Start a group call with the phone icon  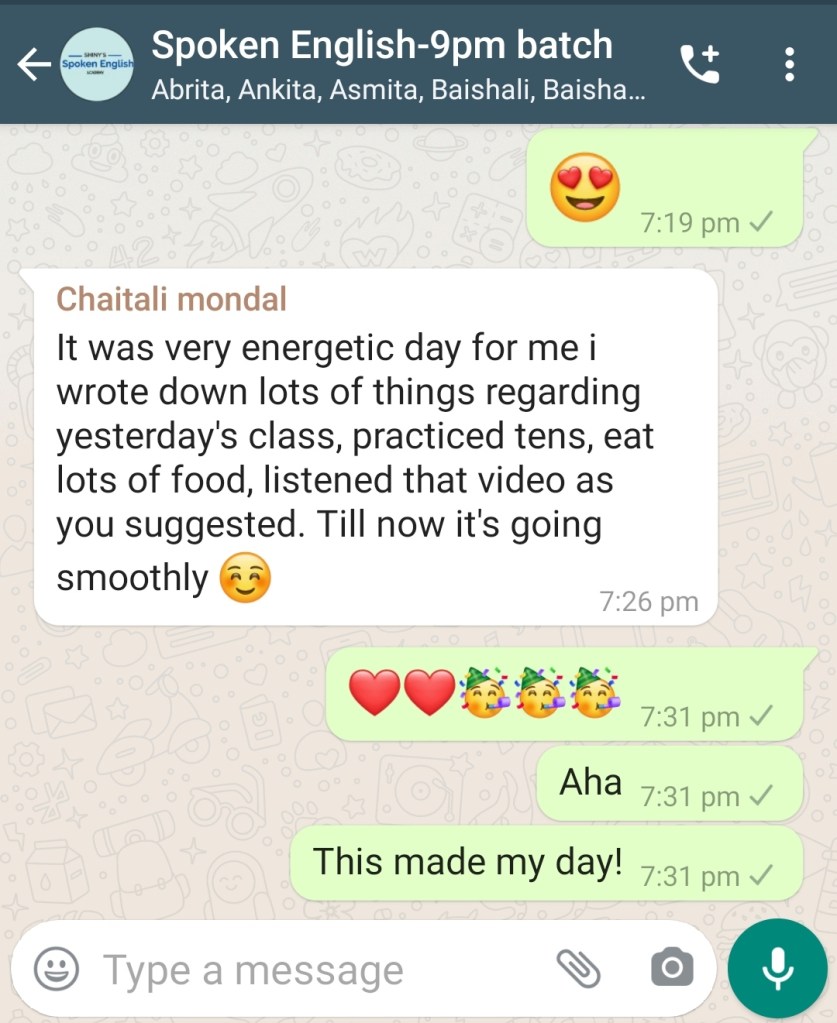coord(699,65)
